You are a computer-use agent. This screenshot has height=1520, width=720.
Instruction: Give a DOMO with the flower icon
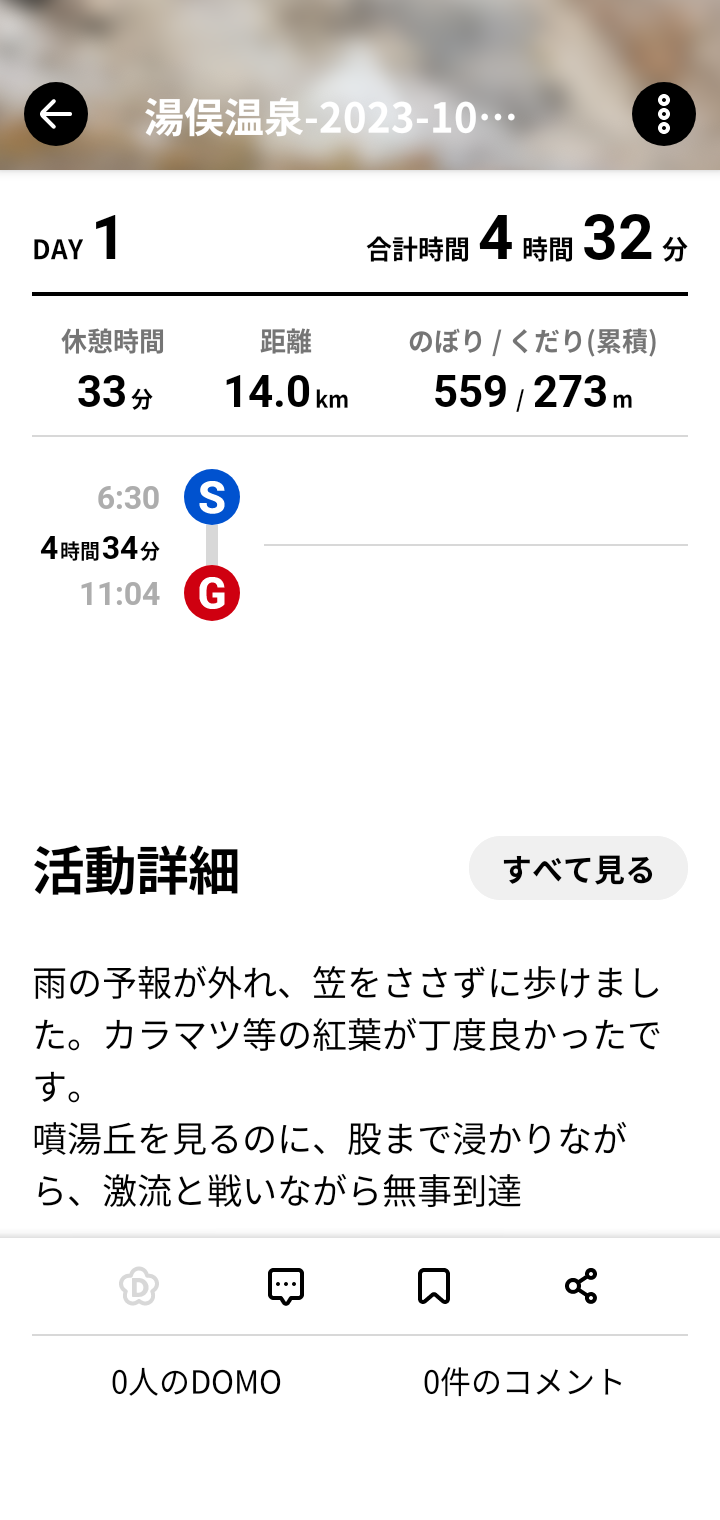pos(139,1286)
